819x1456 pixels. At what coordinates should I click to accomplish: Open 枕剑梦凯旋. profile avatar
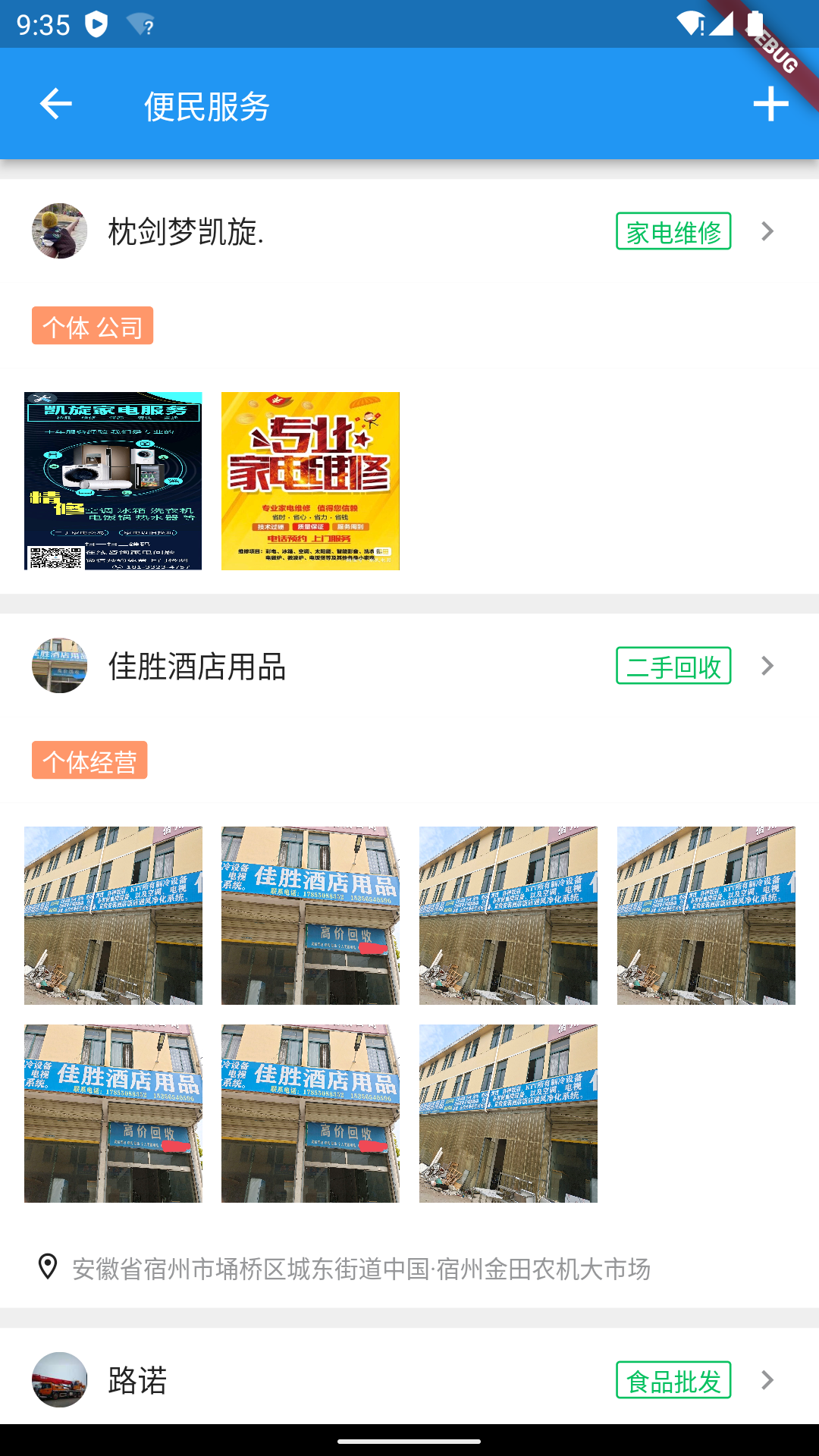click(59, 231)
